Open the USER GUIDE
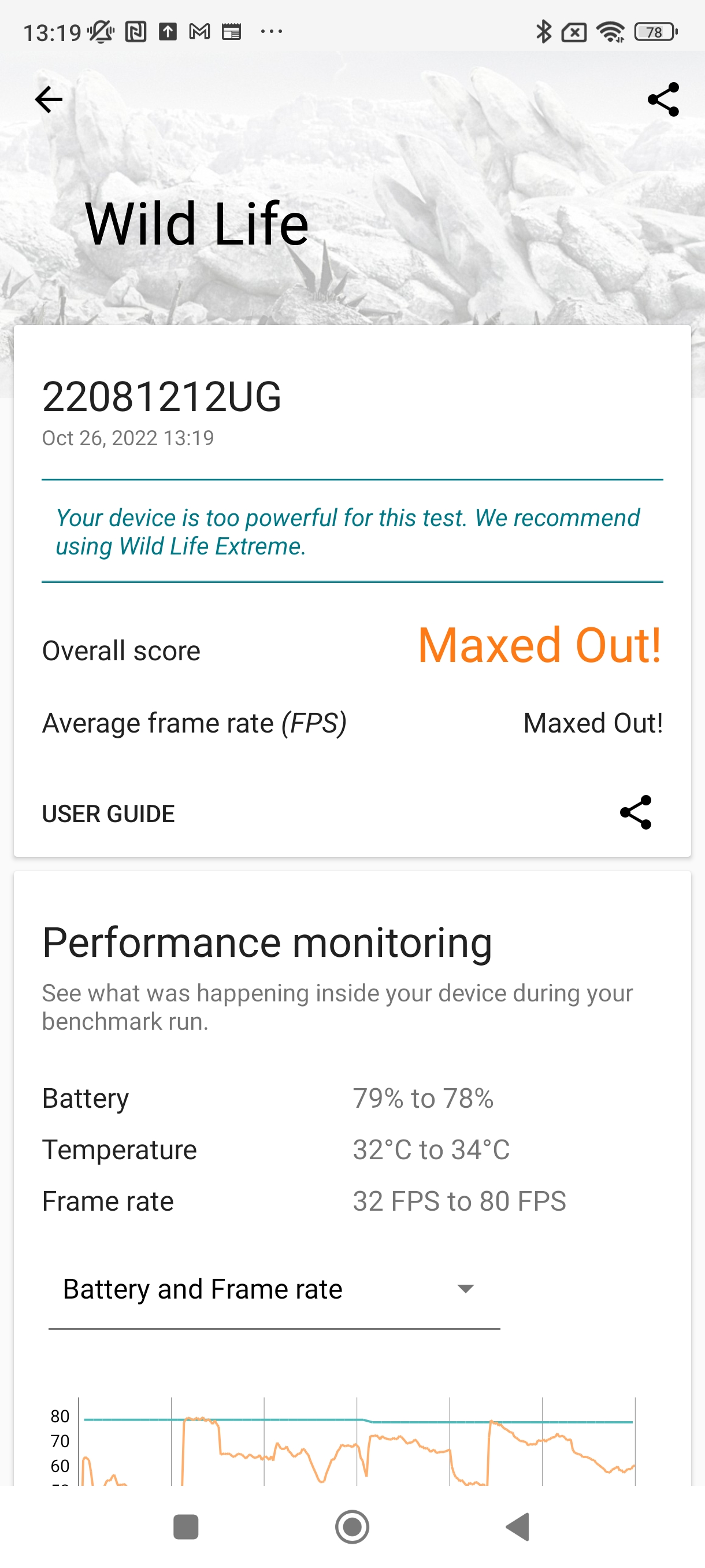Screen dimensions: 705x1568 [x=108, y=814]
